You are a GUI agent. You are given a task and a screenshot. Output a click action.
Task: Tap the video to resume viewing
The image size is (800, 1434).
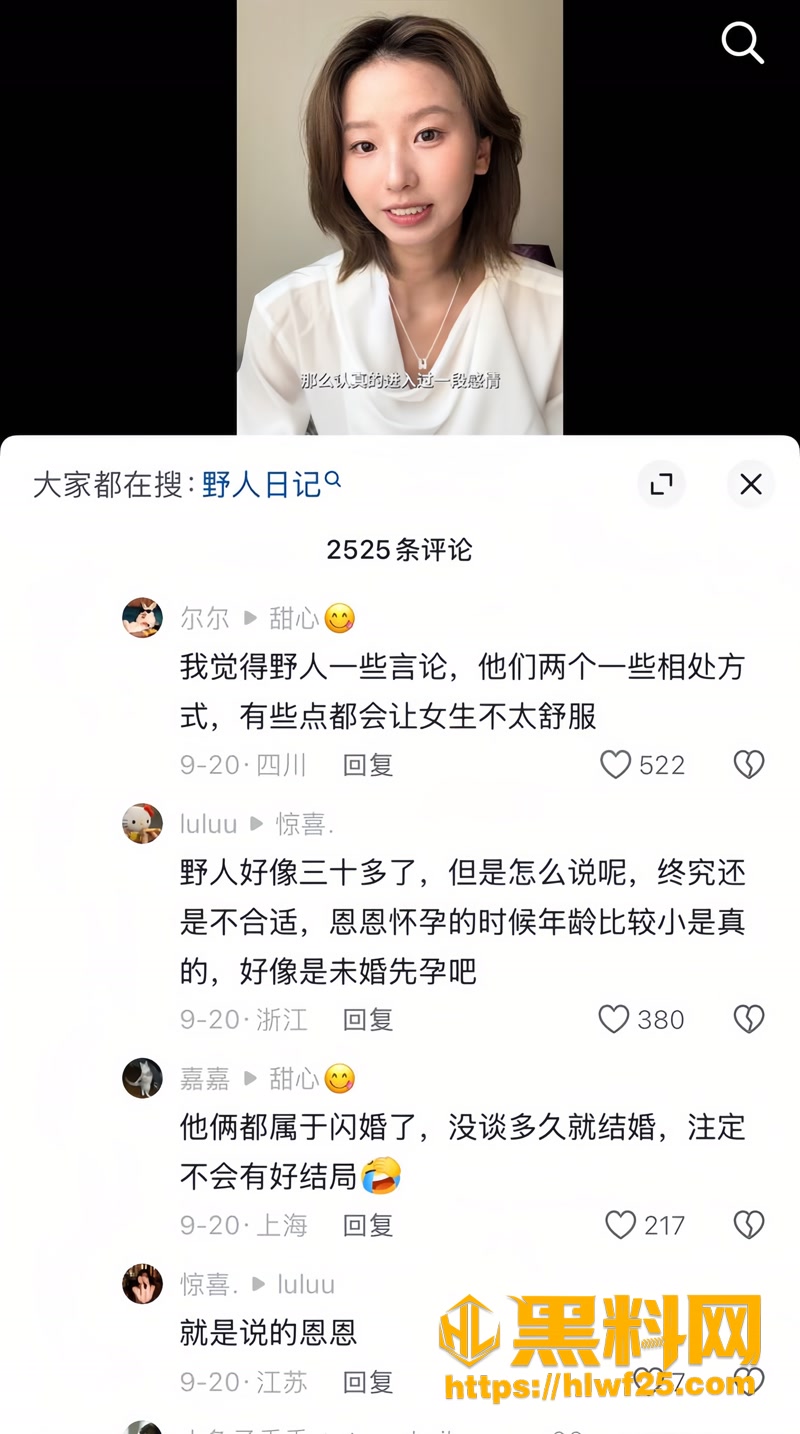[400, 217]
